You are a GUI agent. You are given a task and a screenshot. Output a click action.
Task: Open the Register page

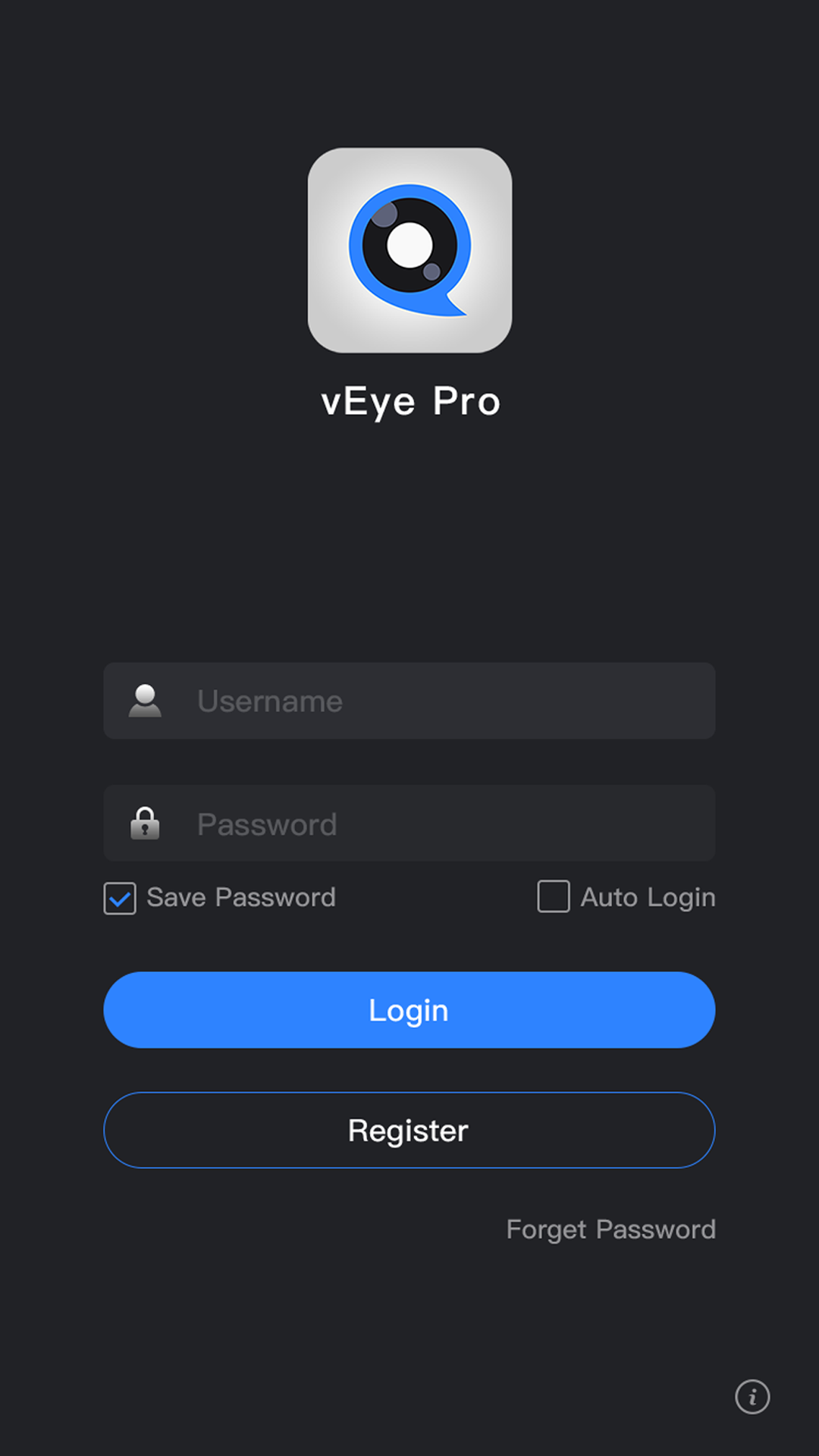[409, 1130]
